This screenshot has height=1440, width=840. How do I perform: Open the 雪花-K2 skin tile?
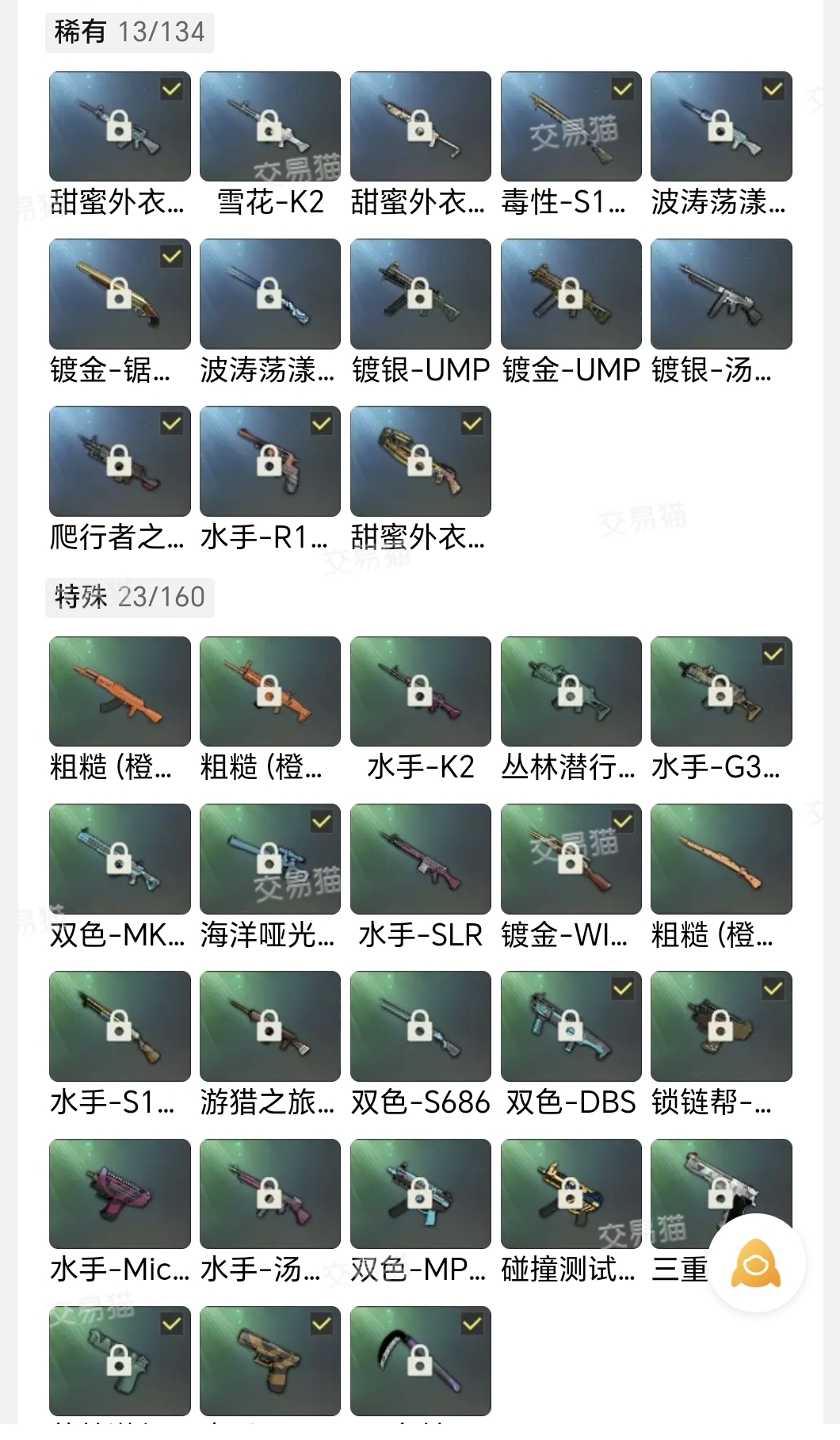click(x=270, y=127)
